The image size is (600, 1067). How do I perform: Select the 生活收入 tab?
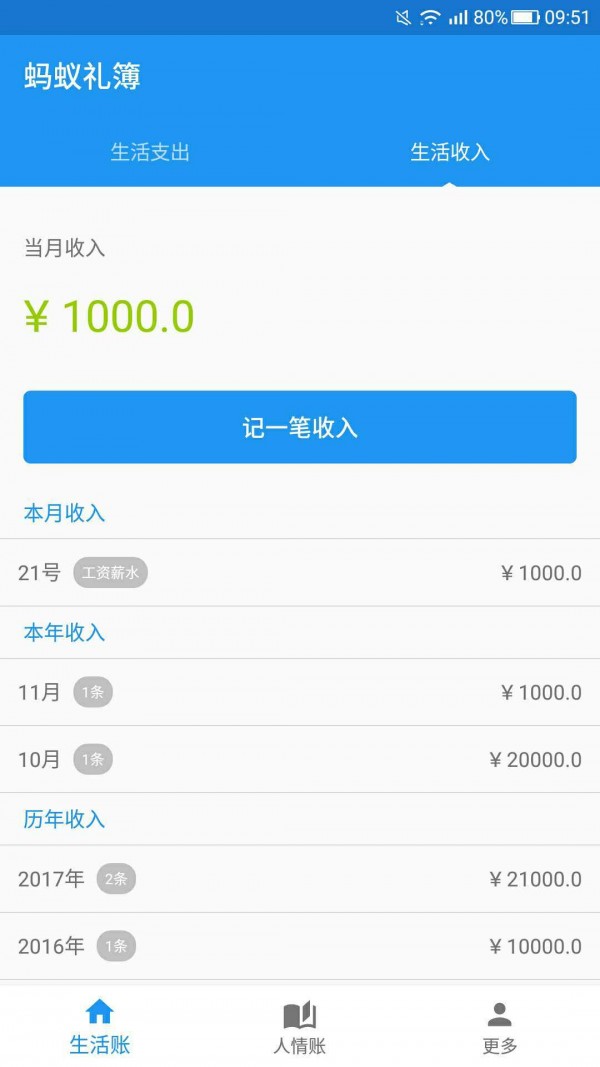pos(450,153)
